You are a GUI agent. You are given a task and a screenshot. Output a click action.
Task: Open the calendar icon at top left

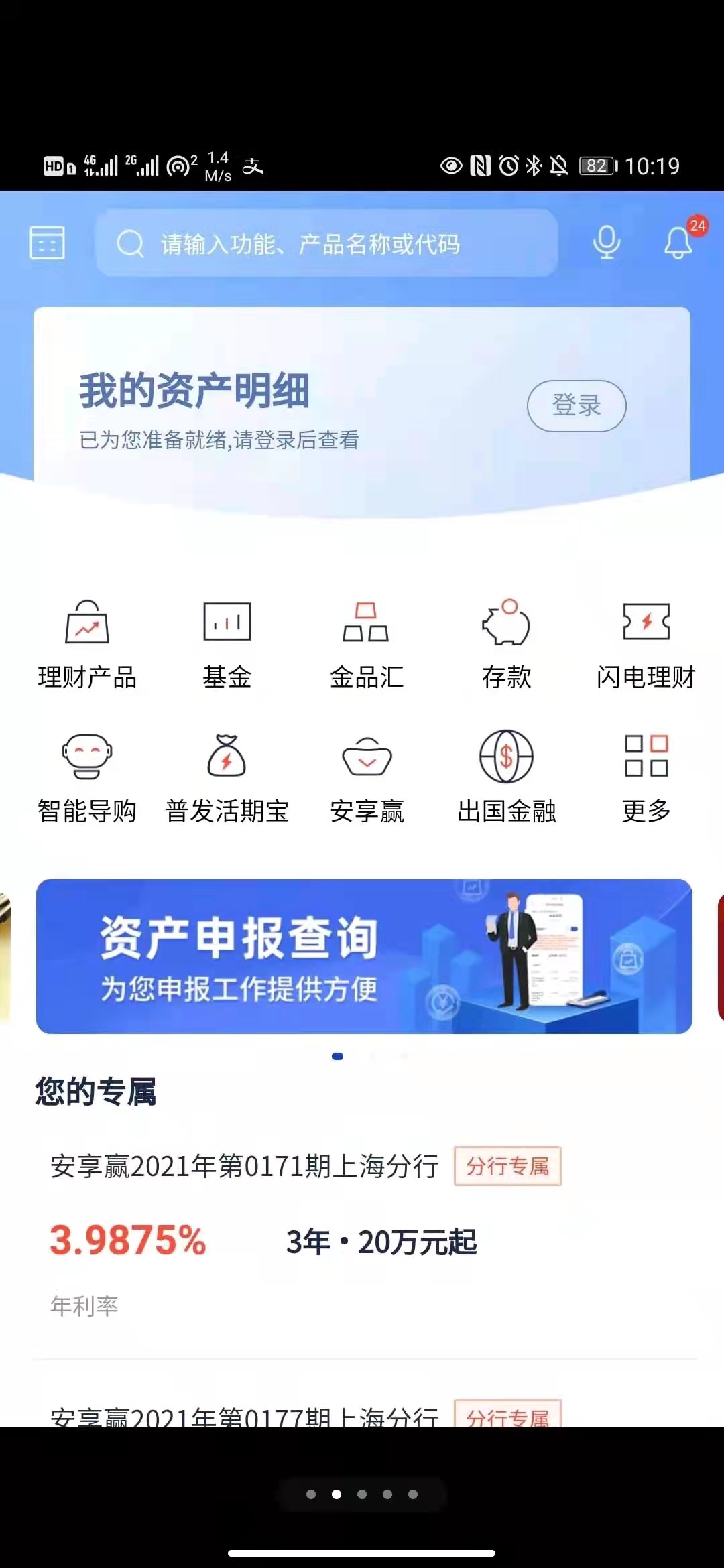(x=48, y=243)
